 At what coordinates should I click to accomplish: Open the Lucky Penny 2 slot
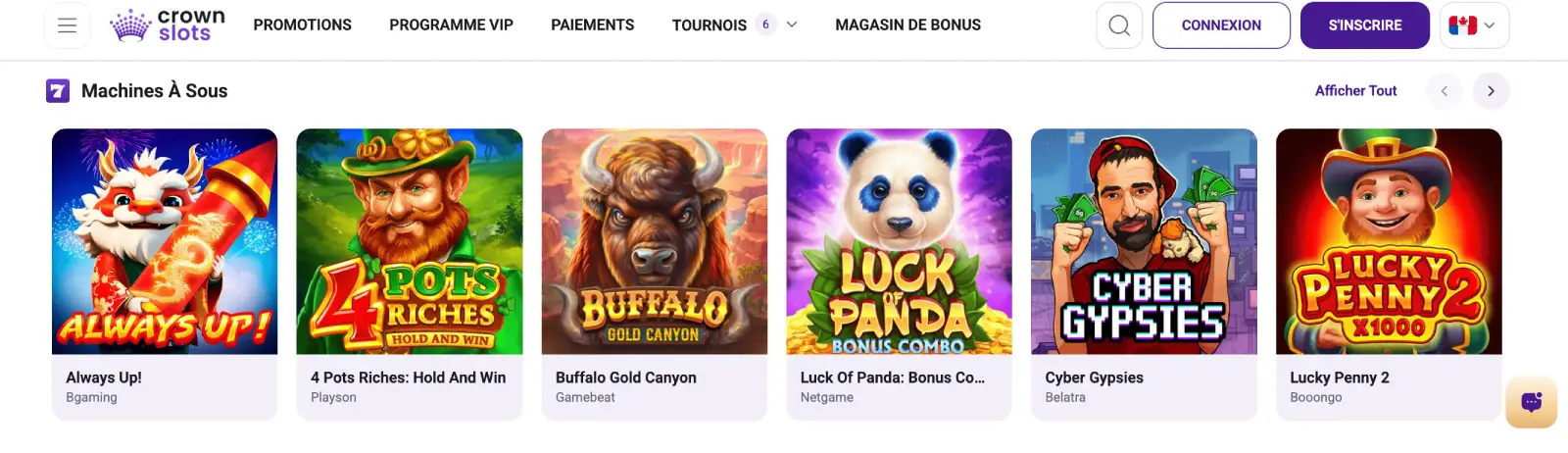click(1389, 242)
